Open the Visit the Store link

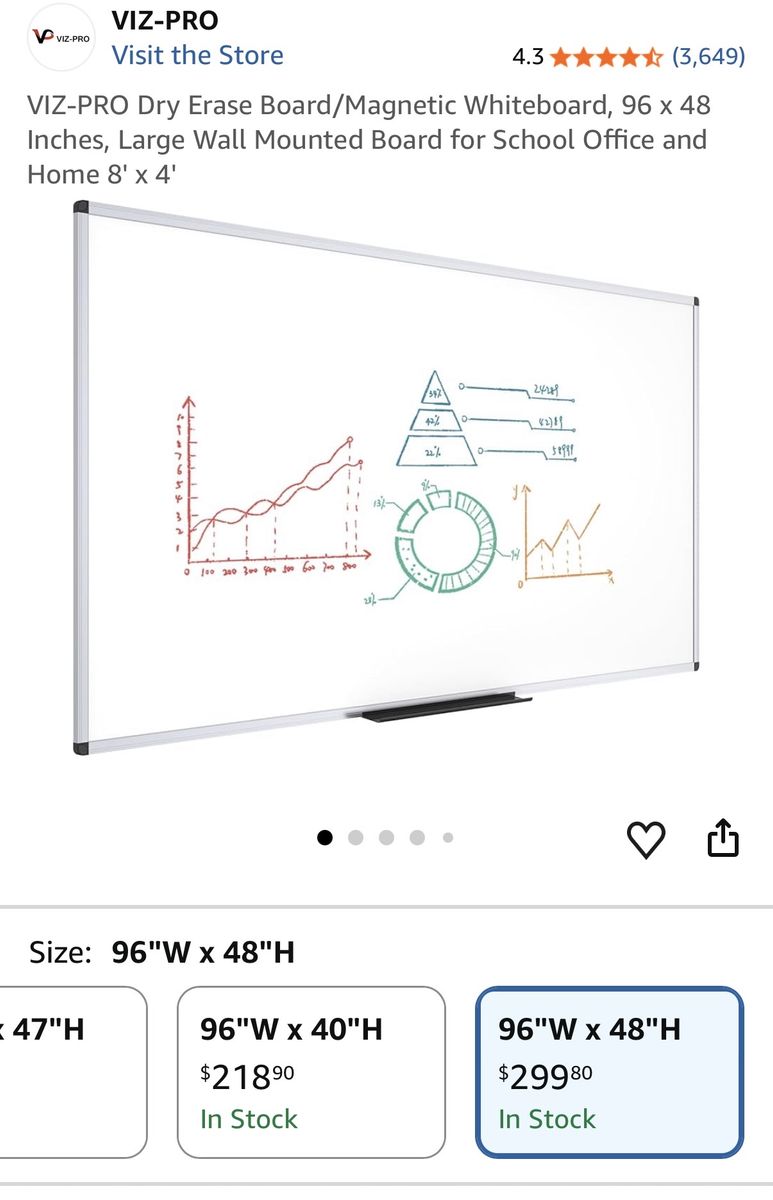point(197,55)
